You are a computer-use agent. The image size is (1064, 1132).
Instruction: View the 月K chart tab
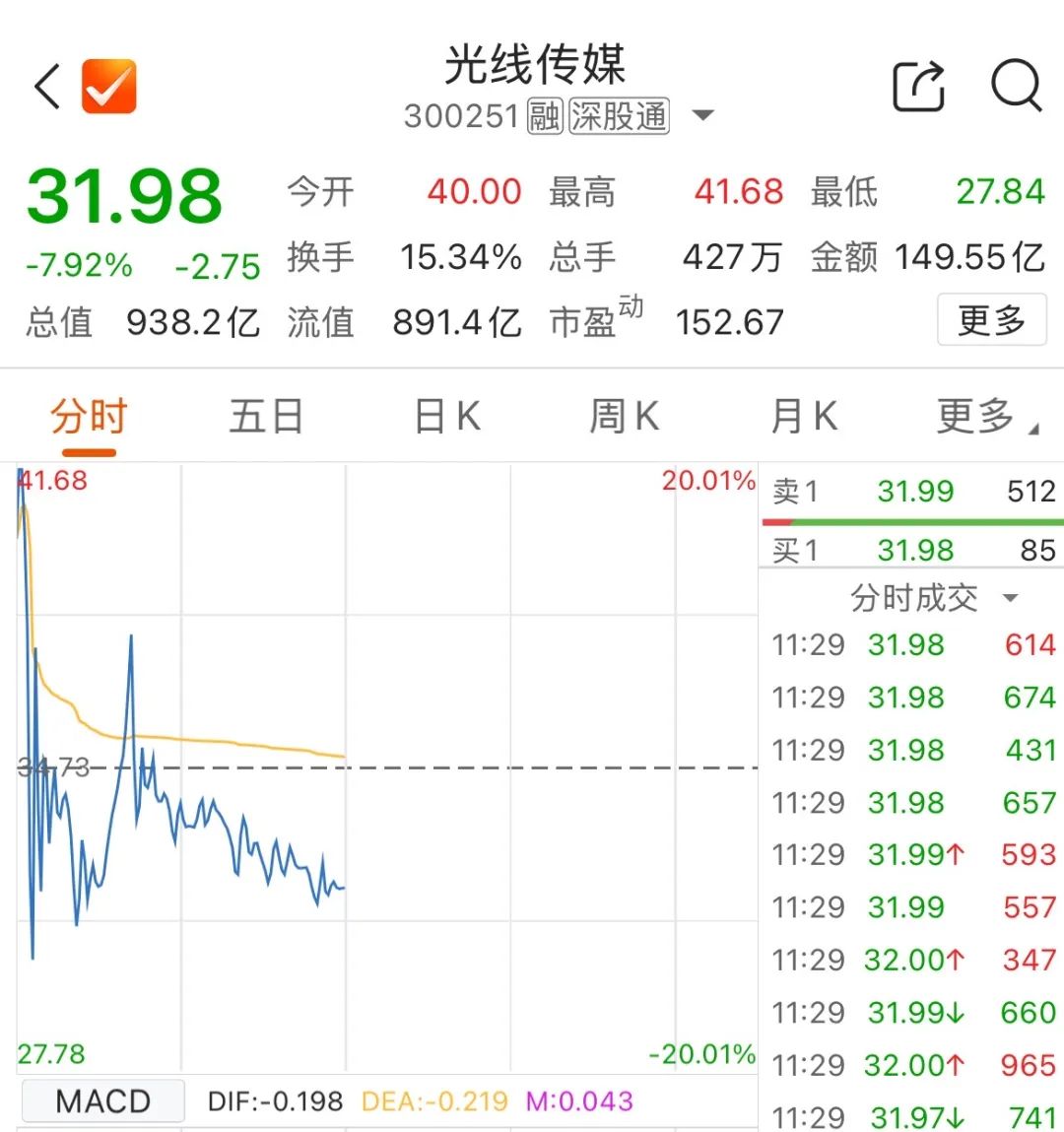coord(804,417)
